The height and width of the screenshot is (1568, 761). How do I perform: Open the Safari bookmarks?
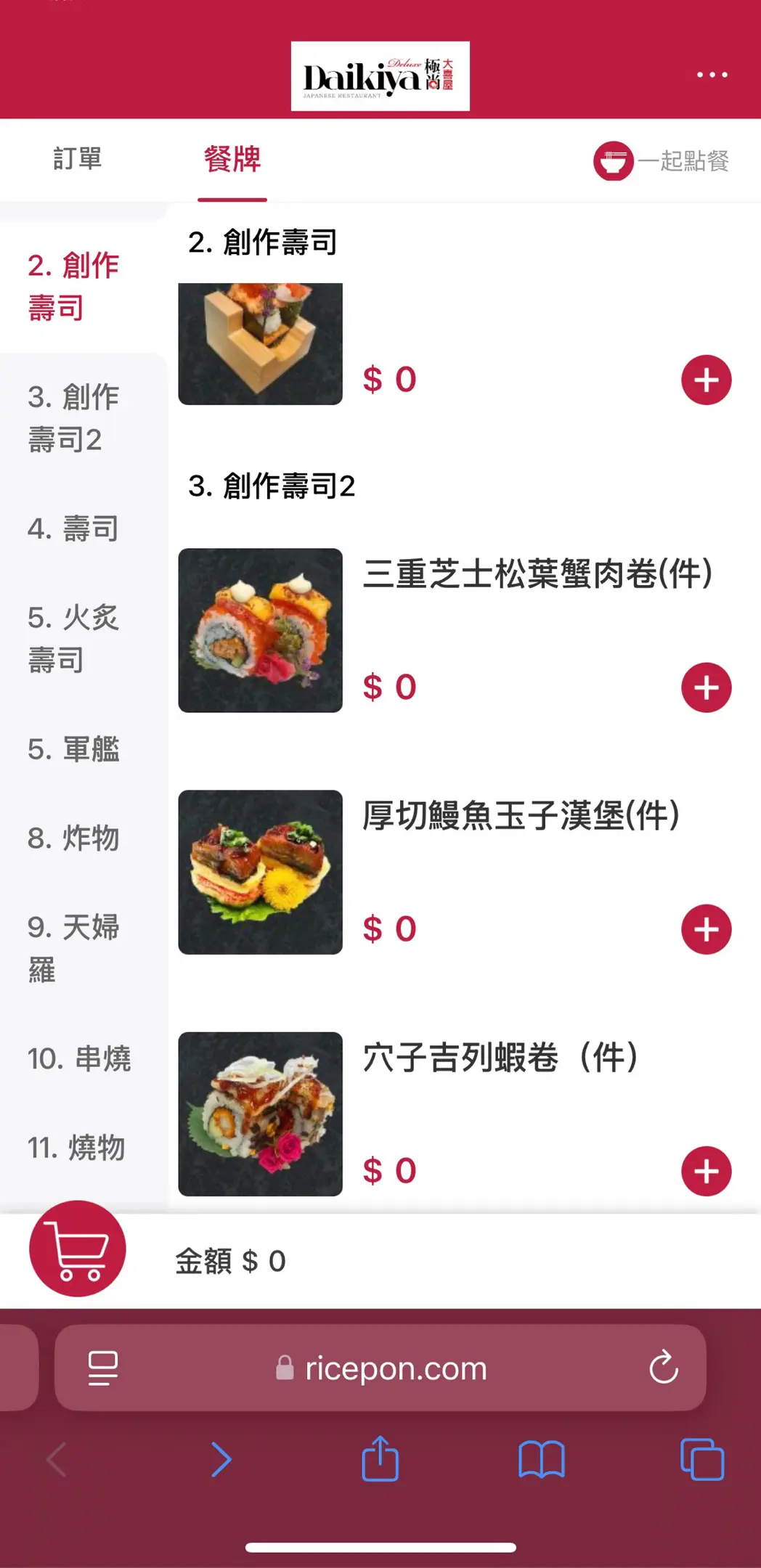coord(541,1459)
